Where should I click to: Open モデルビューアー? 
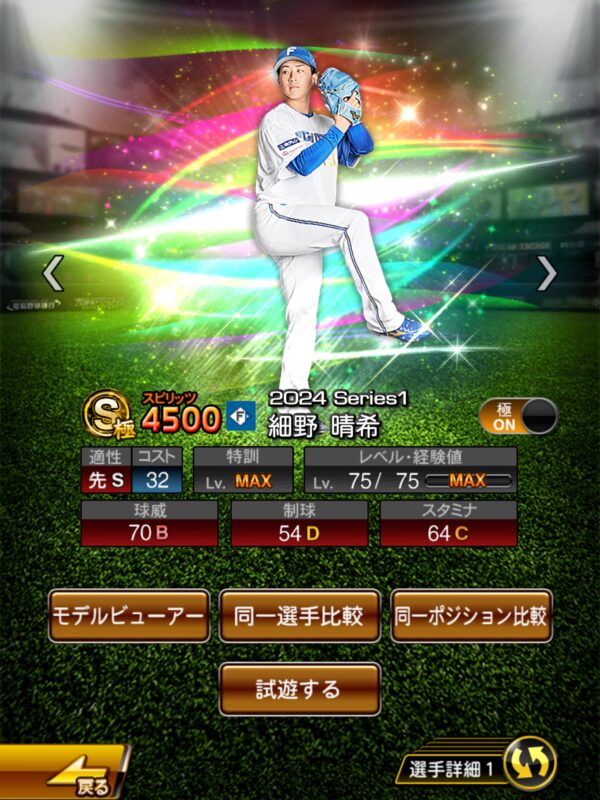click(129, 615)
